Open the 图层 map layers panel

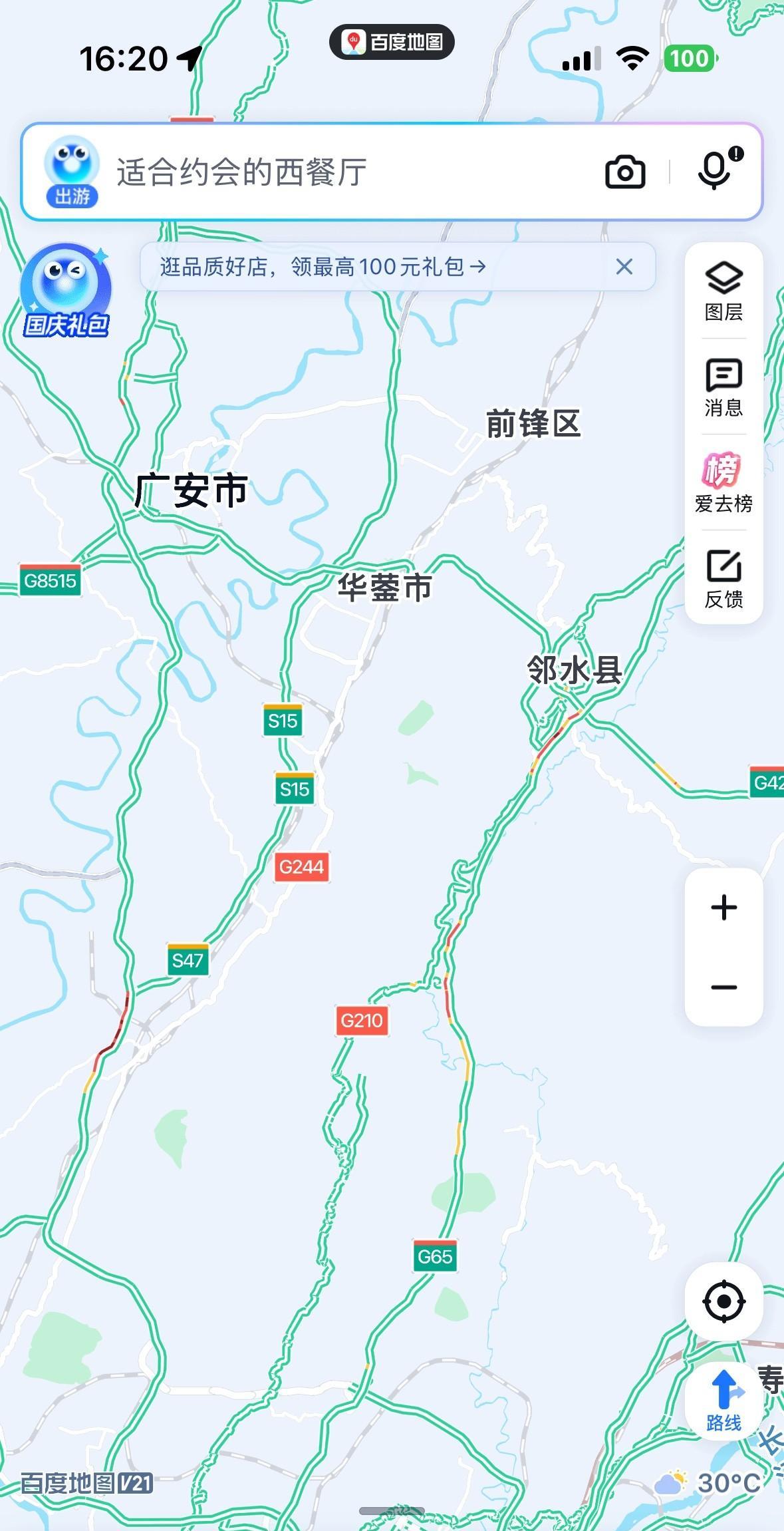point(723,291)
